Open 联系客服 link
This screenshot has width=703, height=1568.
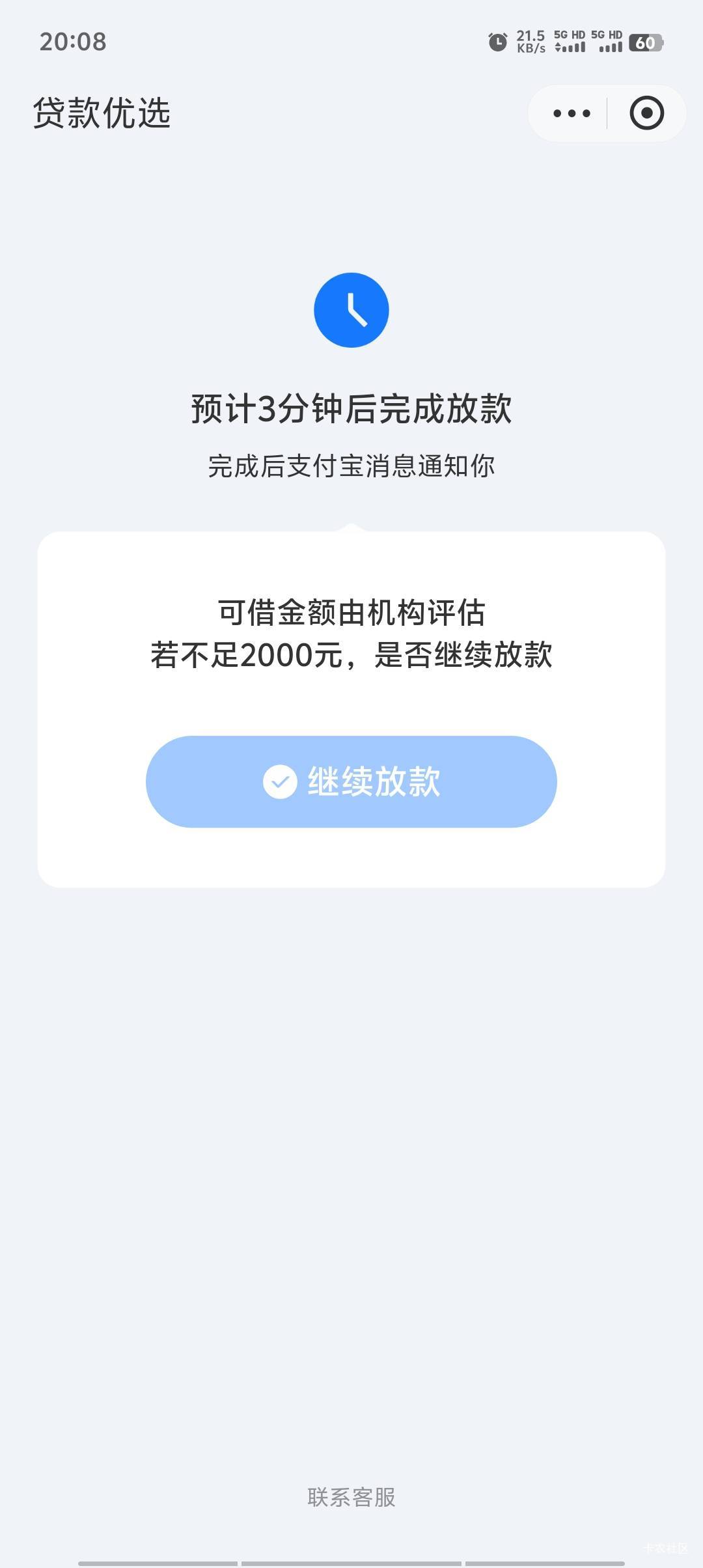click(x=351, y=1497)
